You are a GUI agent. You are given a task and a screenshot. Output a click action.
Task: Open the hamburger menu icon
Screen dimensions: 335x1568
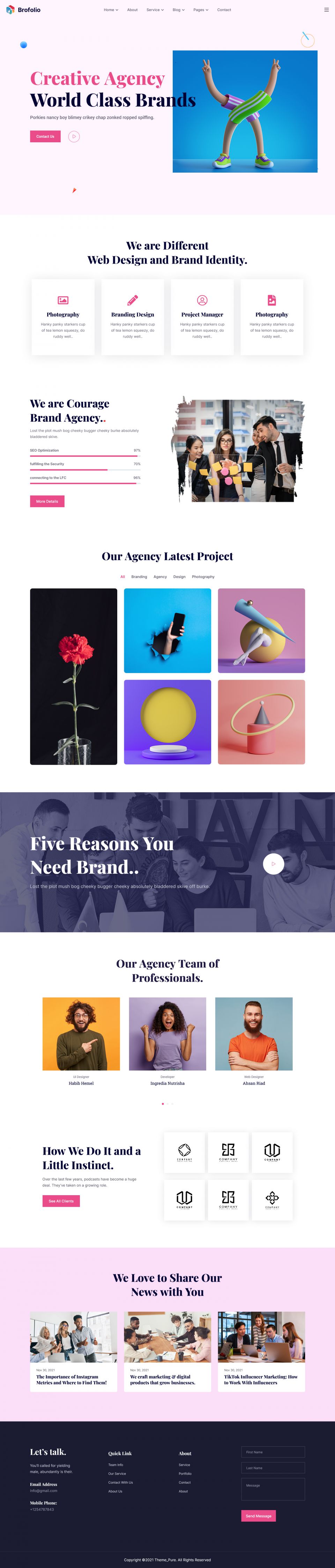pyautogui.click(x=327, y=10)
